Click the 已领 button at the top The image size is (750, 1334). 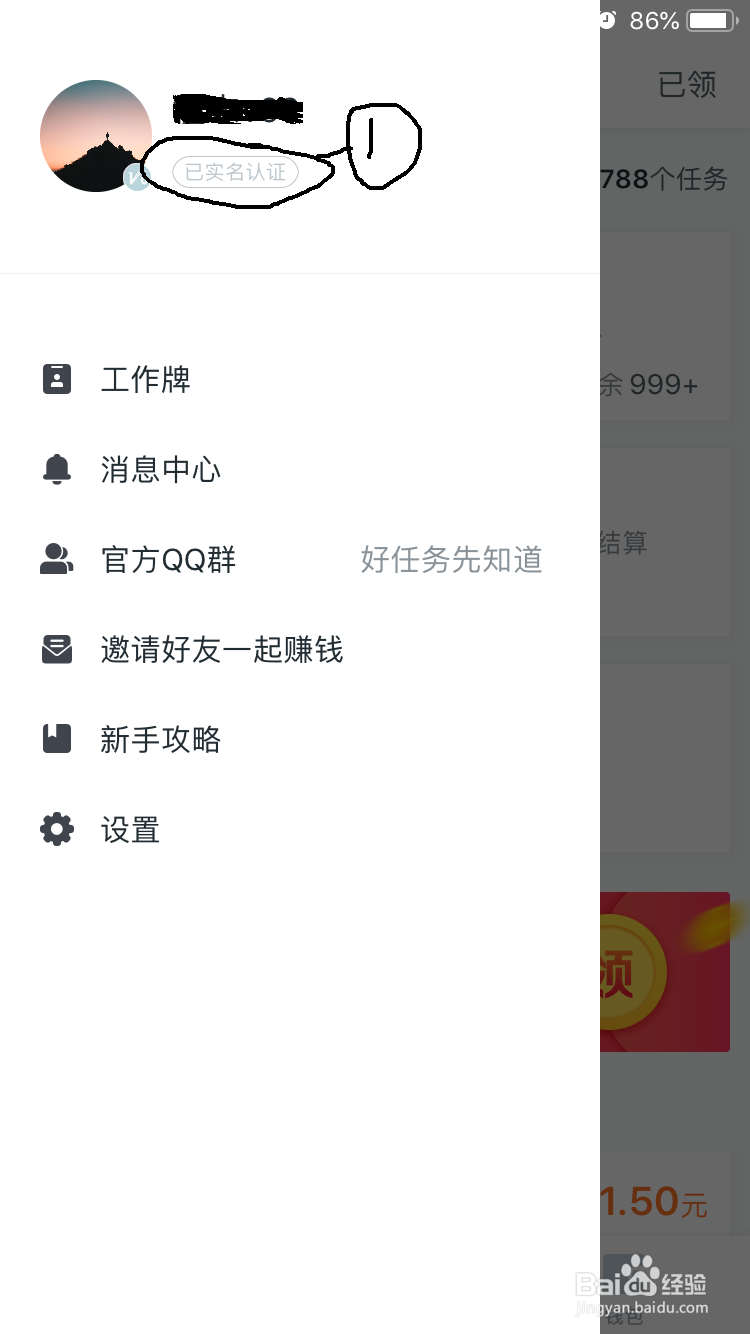coord(687,84)
